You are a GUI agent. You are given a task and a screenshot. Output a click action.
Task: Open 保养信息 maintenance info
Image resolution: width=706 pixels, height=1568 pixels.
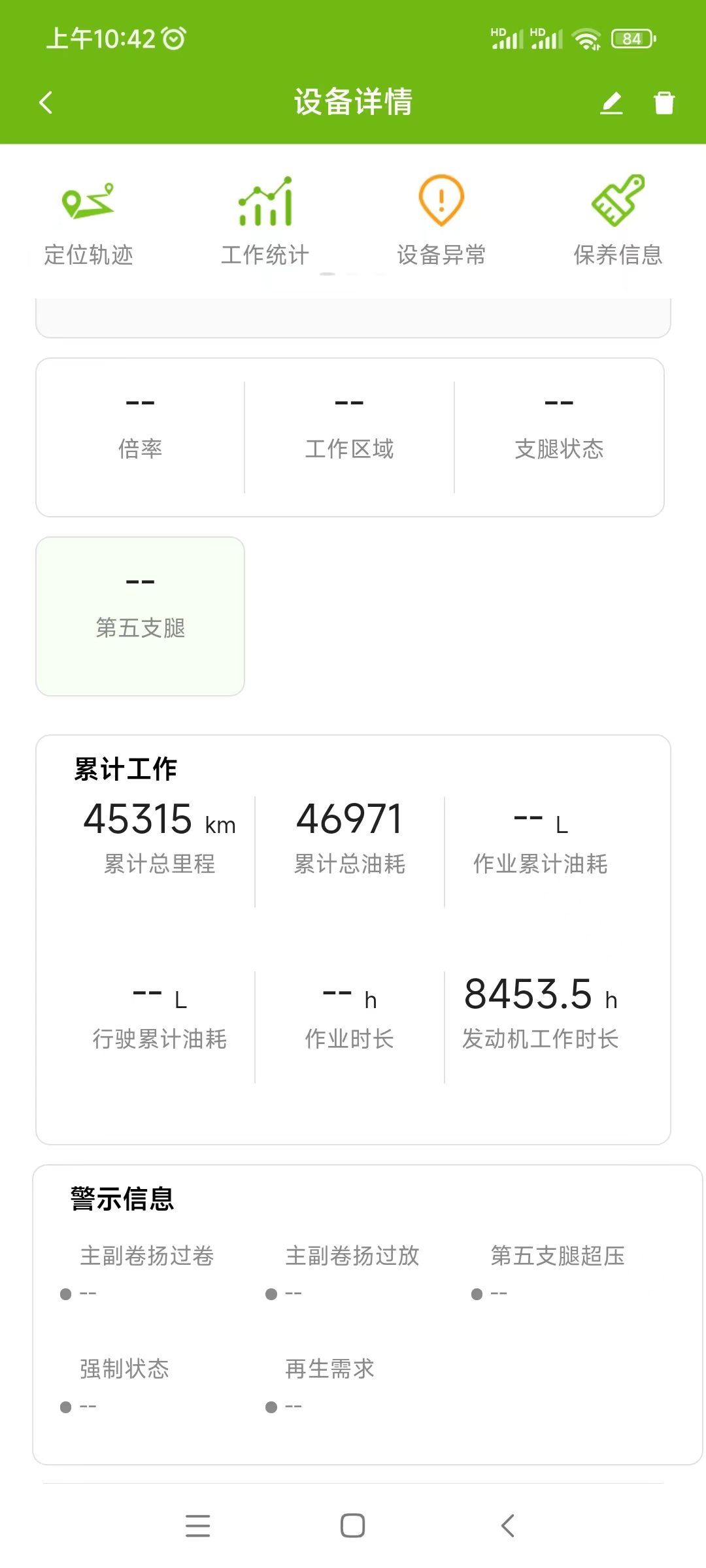coord(618,221)
